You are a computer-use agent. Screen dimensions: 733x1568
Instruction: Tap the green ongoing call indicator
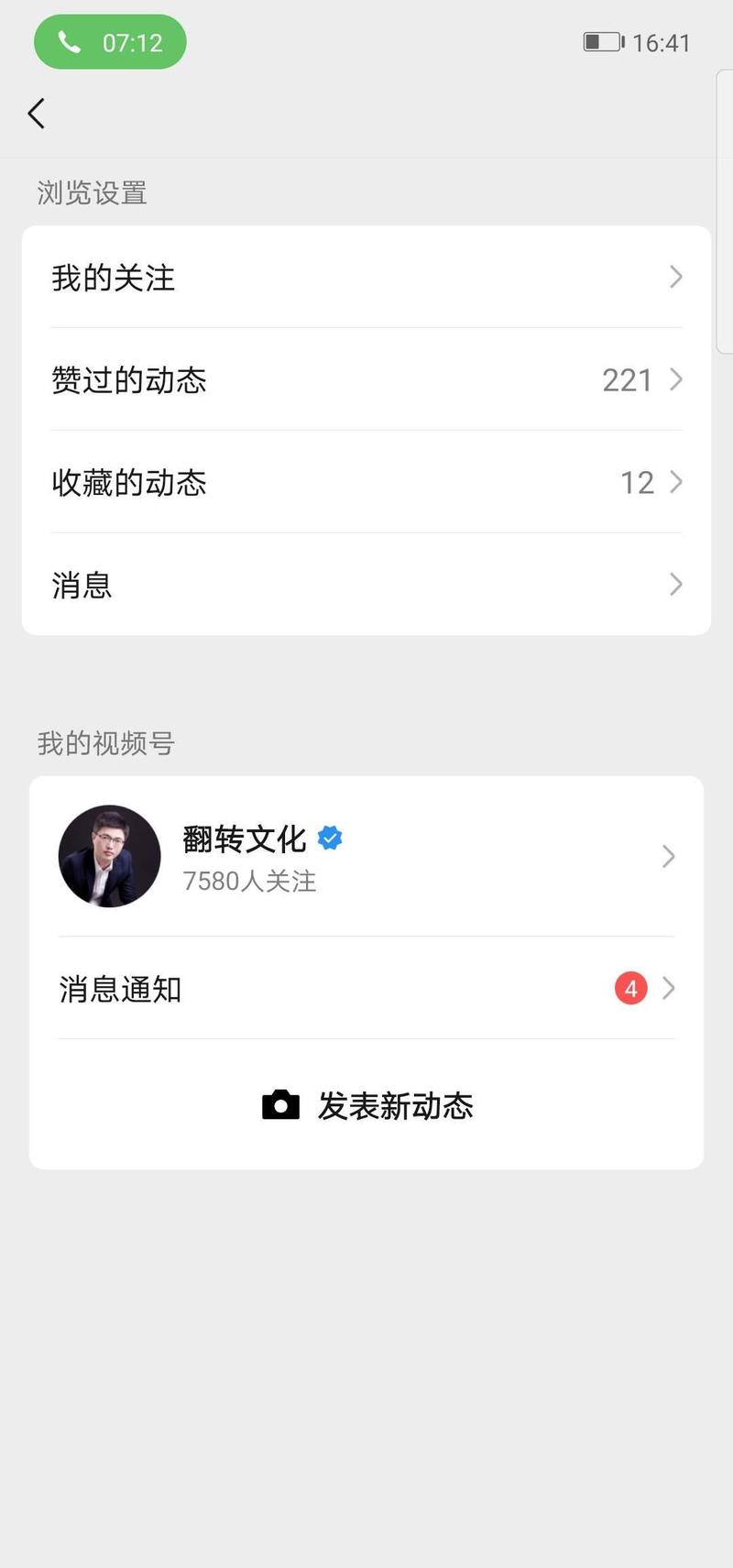point(109,41)
